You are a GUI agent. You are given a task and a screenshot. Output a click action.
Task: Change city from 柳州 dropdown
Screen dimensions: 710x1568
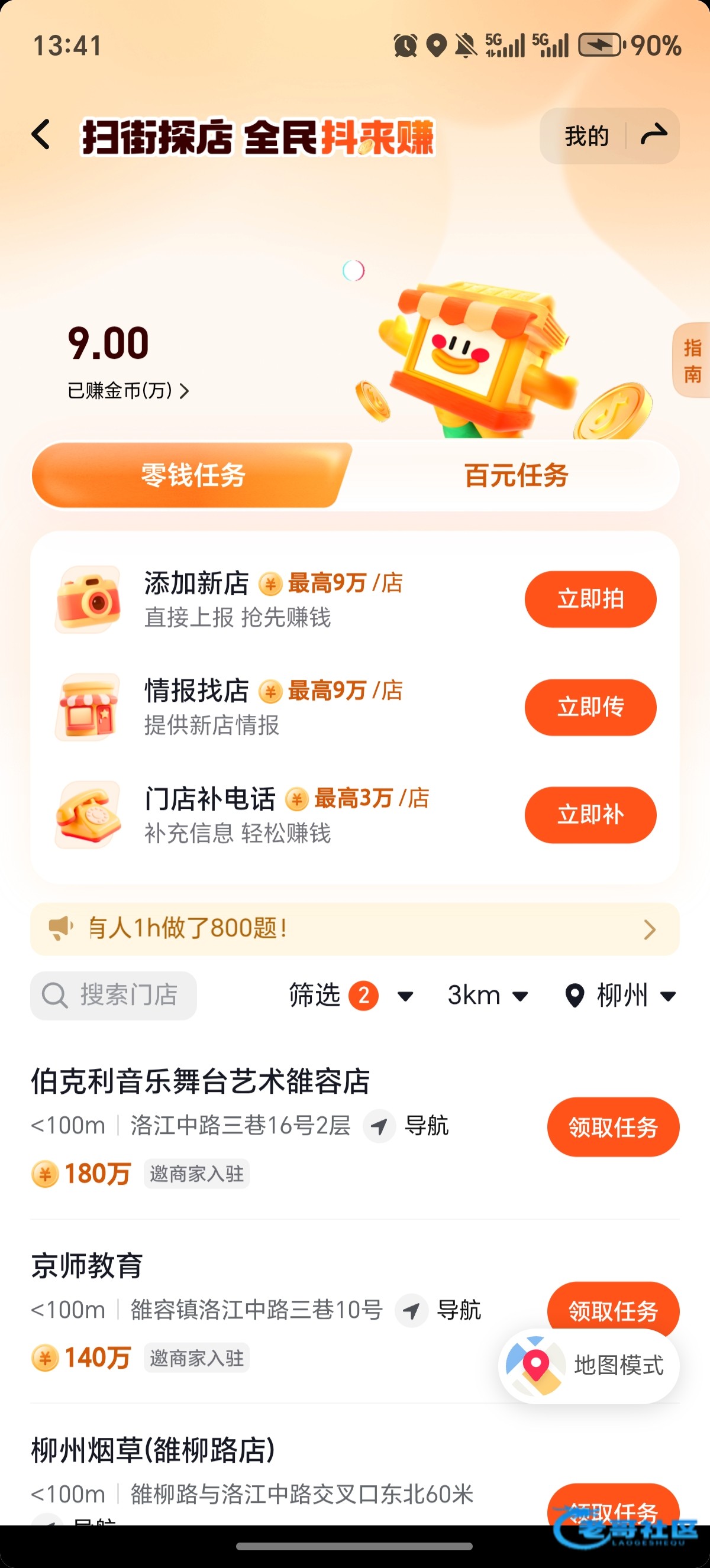click(x=621, y=996)
